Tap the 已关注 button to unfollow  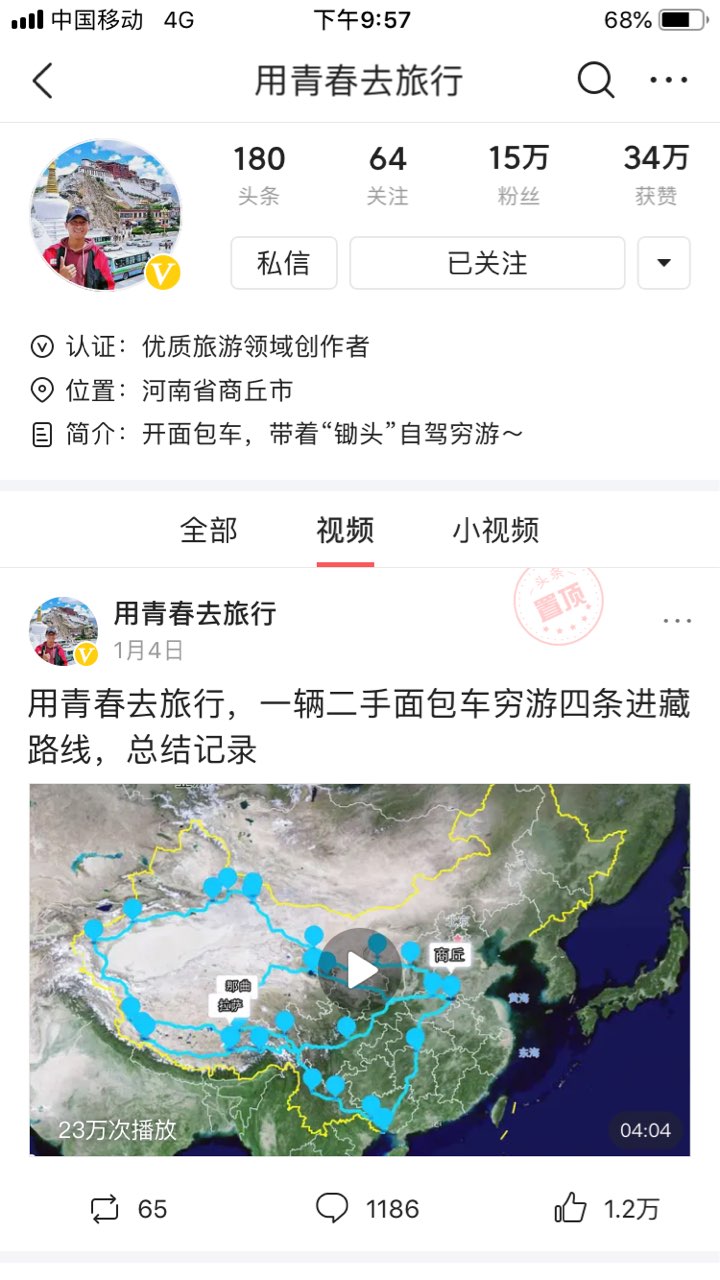487,263
